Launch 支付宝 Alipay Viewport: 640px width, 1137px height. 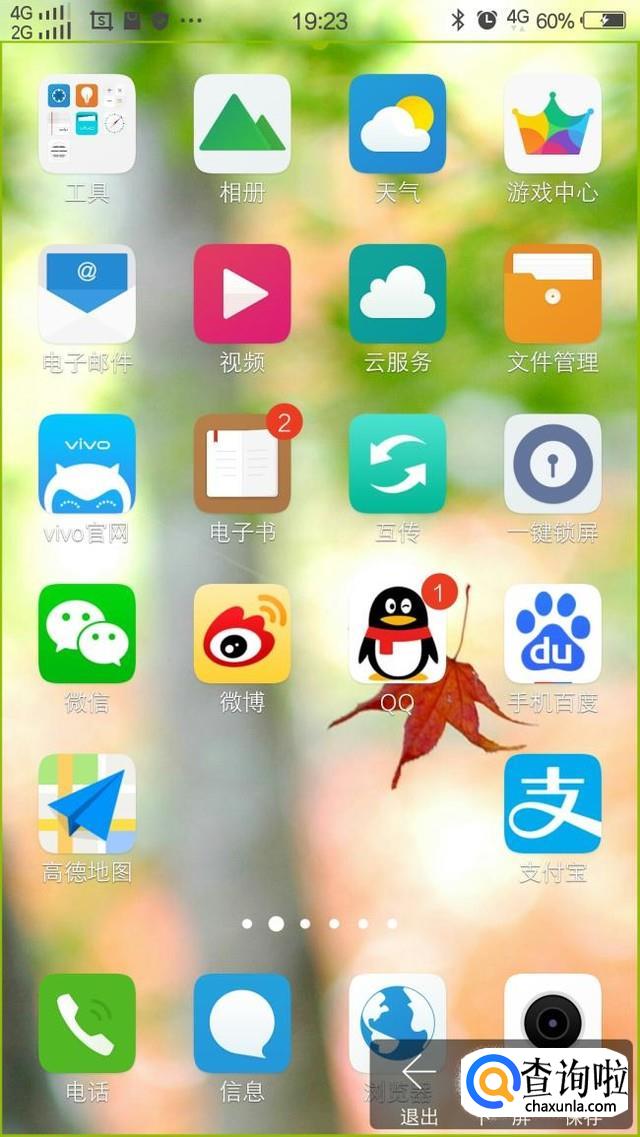(x=552, y=804)
